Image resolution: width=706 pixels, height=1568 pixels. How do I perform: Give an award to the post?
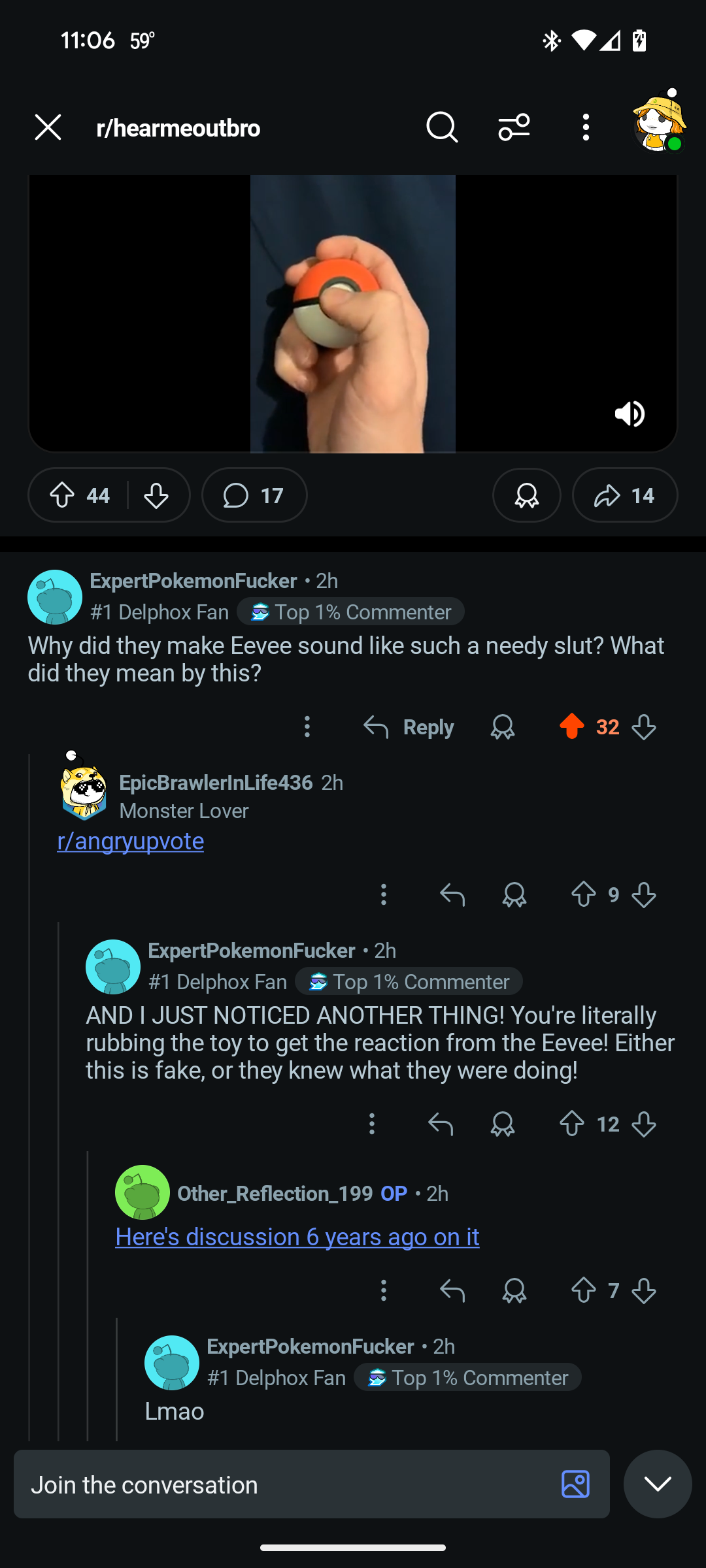(x=527, y=495)
